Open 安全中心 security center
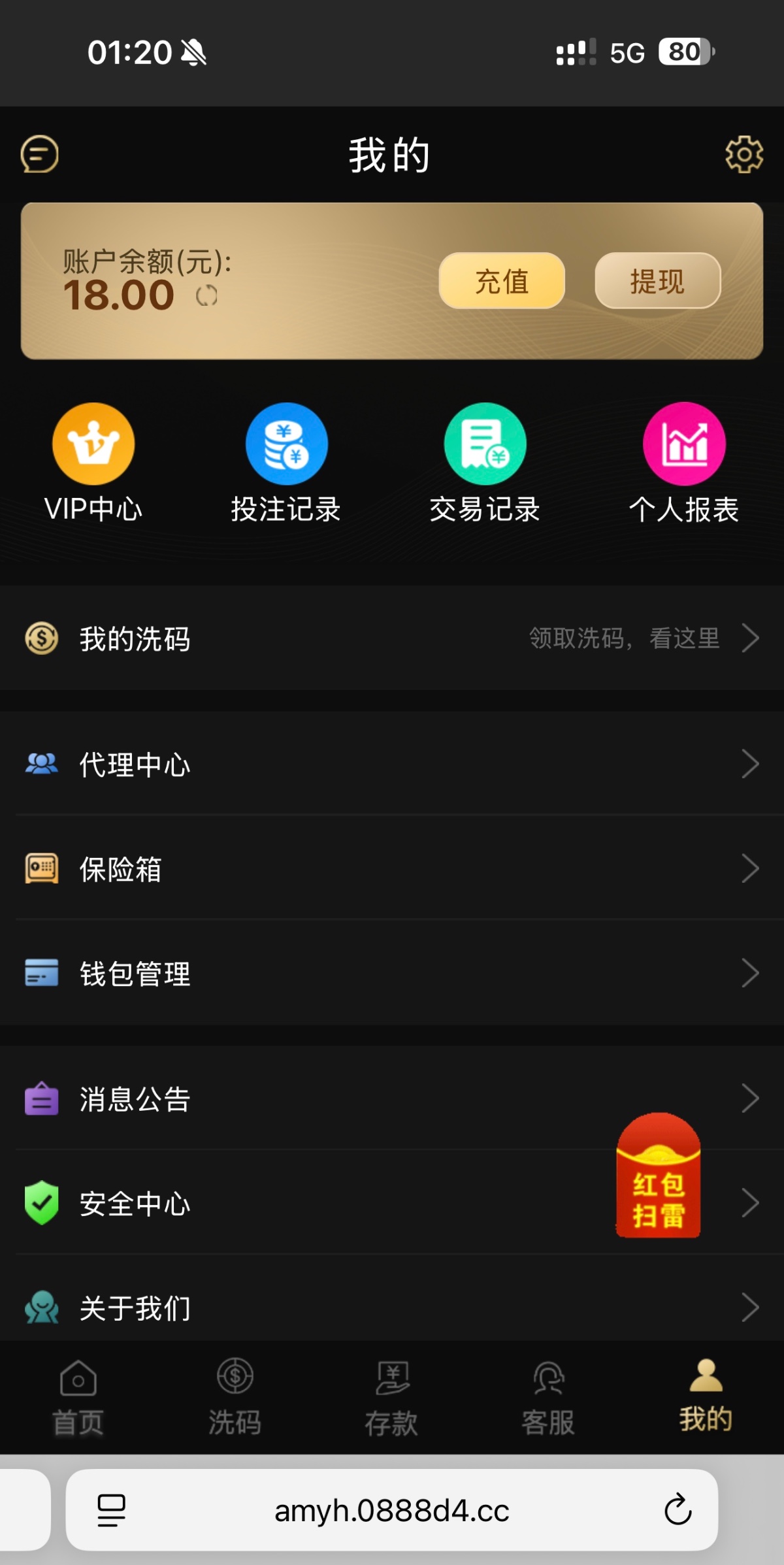 [x=327, y=1204]
